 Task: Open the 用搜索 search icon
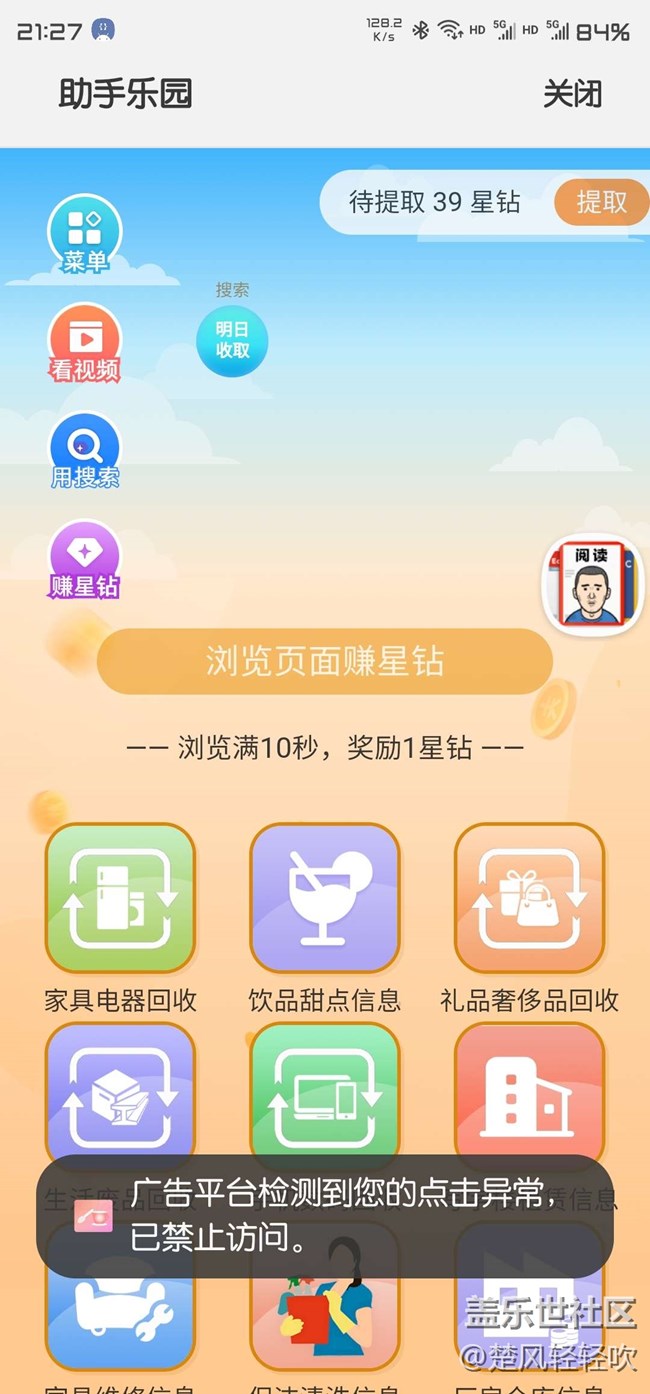coord(85,451)
